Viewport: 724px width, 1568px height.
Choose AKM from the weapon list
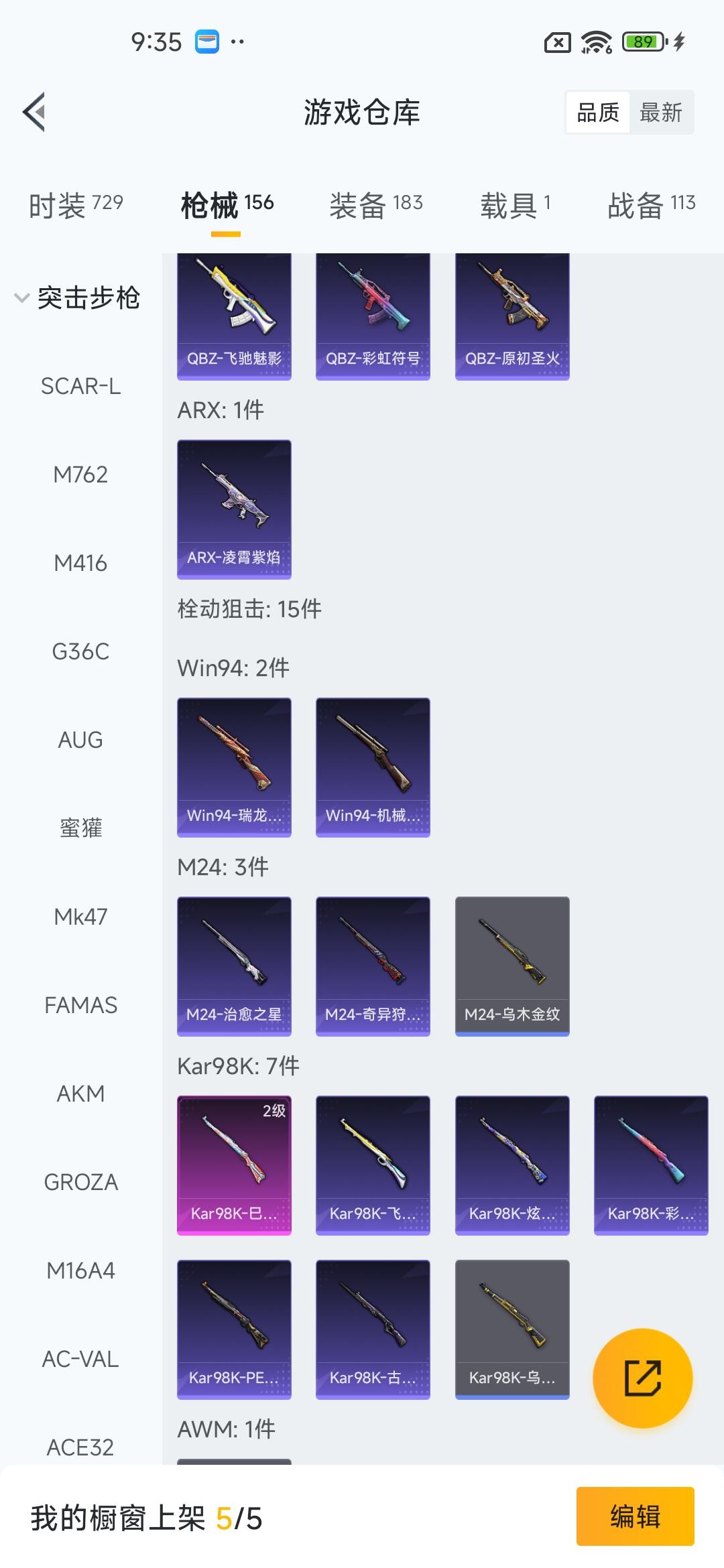click(80, 1094)
